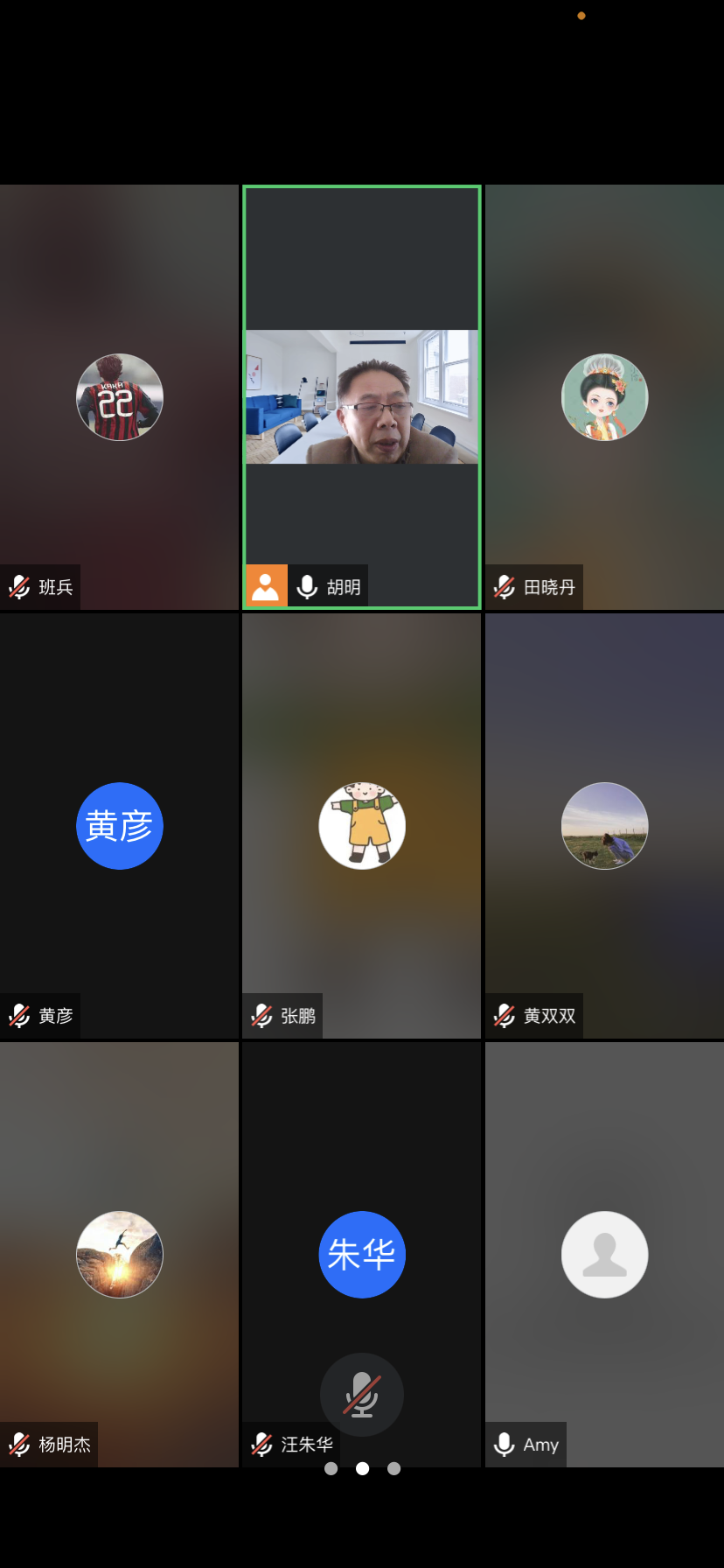
Task: Select 黄彦's participant tile
Action: click(x=119, y=825)
